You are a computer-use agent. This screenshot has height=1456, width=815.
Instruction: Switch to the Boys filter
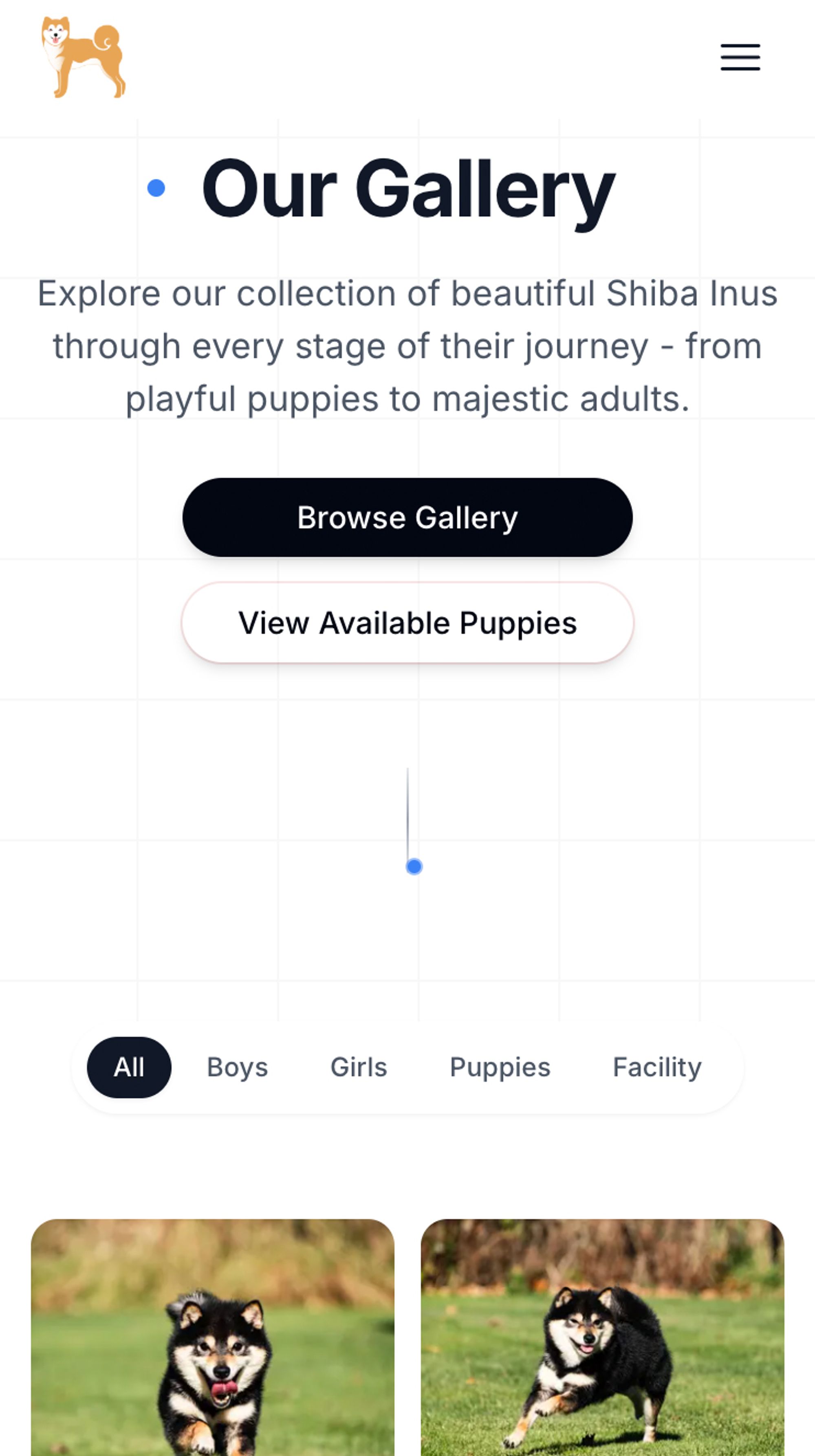click(x=237, y=1067)
